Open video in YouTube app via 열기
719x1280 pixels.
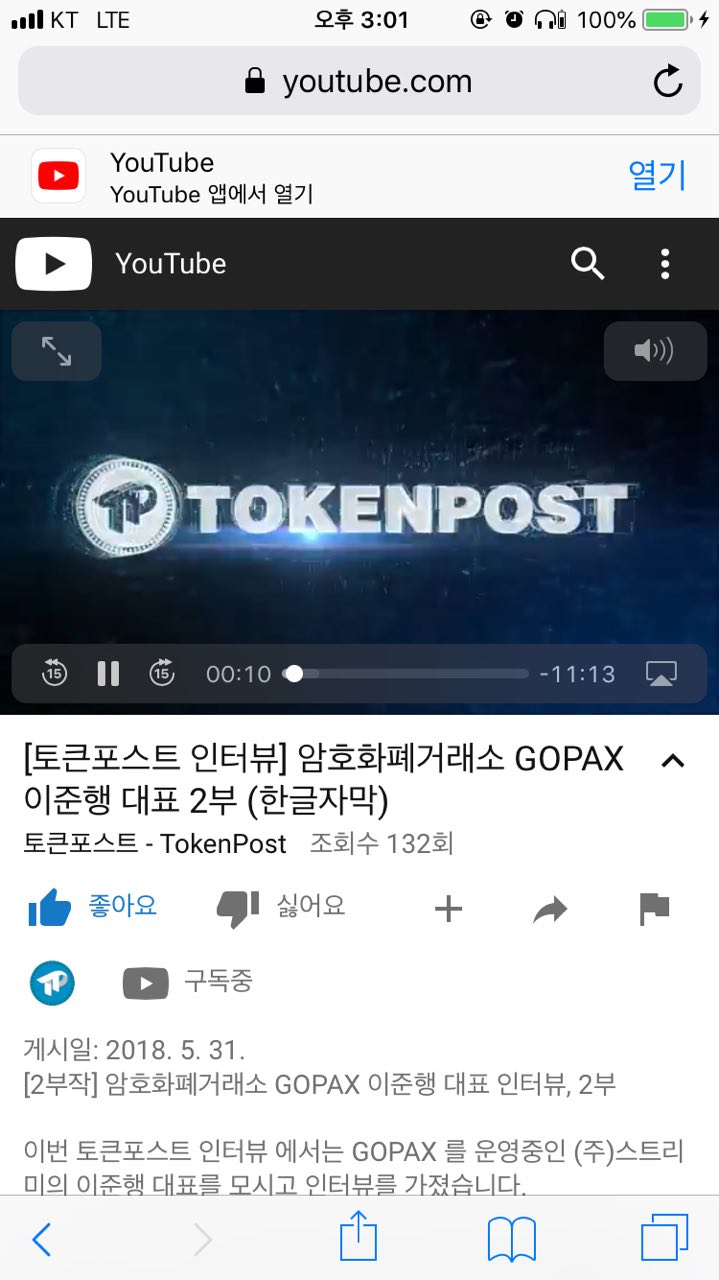coord(657,175)
